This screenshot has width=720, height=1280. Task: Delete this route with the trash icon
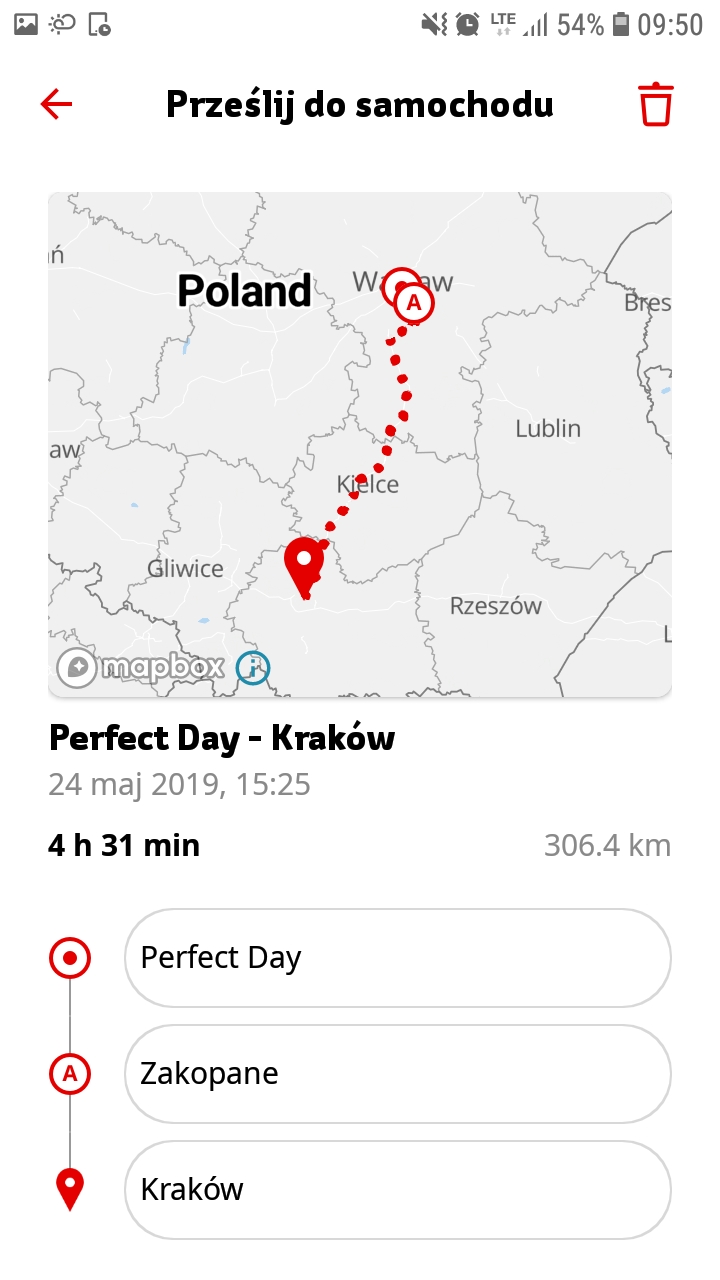pos(656,105)
